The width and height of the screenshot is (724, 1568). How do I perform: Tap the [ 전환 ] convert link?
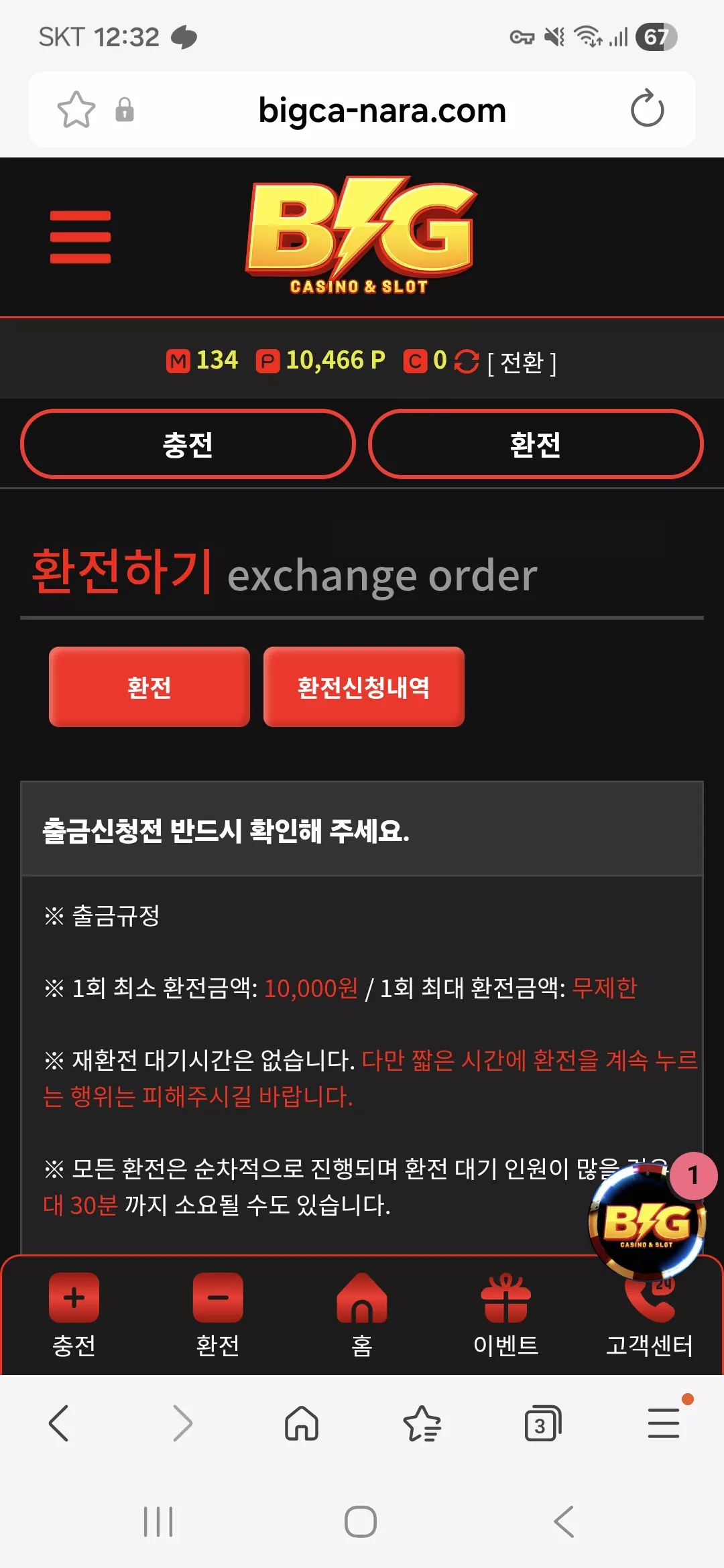522,363
